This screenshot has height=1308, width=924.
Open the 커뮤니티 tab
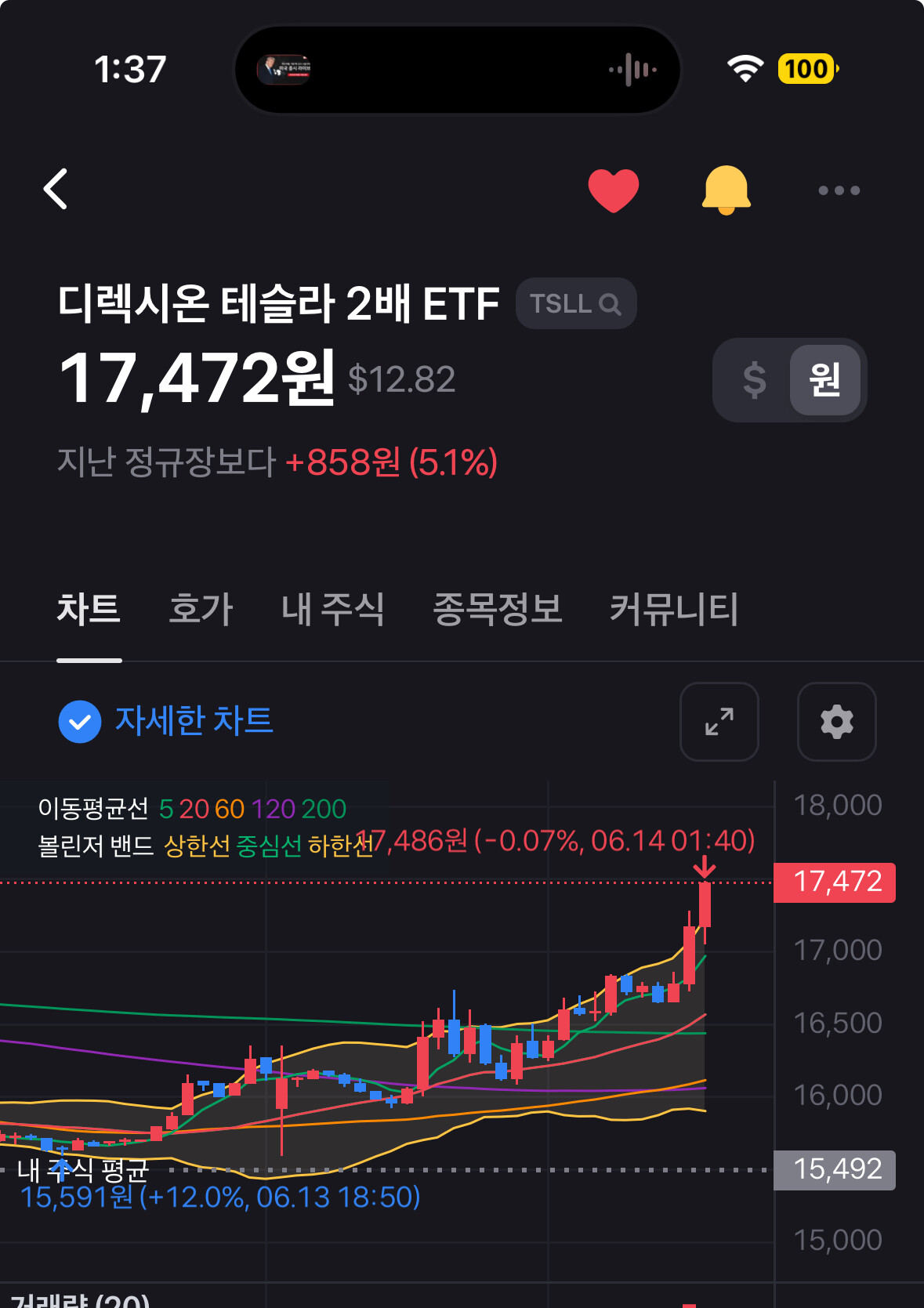(x=674, y=609)
